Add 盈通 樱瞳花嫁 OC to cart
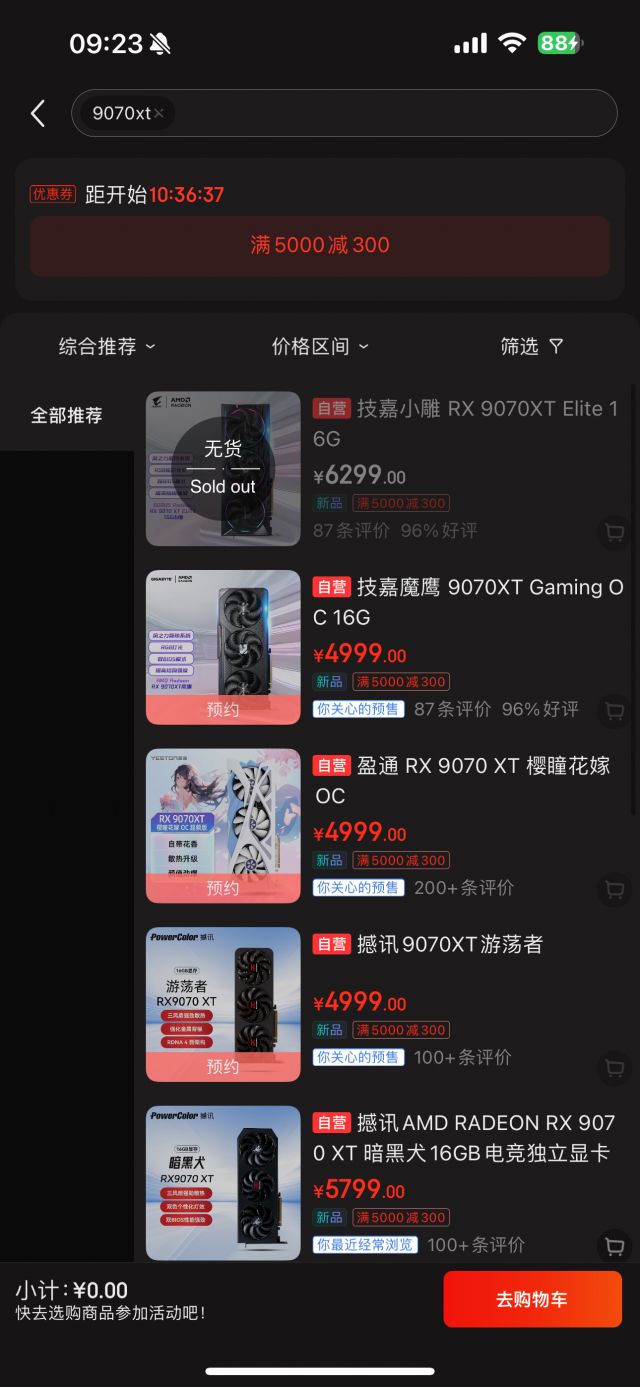The height and width of the screenshot is (1387, 640). (x=614, y=889)
